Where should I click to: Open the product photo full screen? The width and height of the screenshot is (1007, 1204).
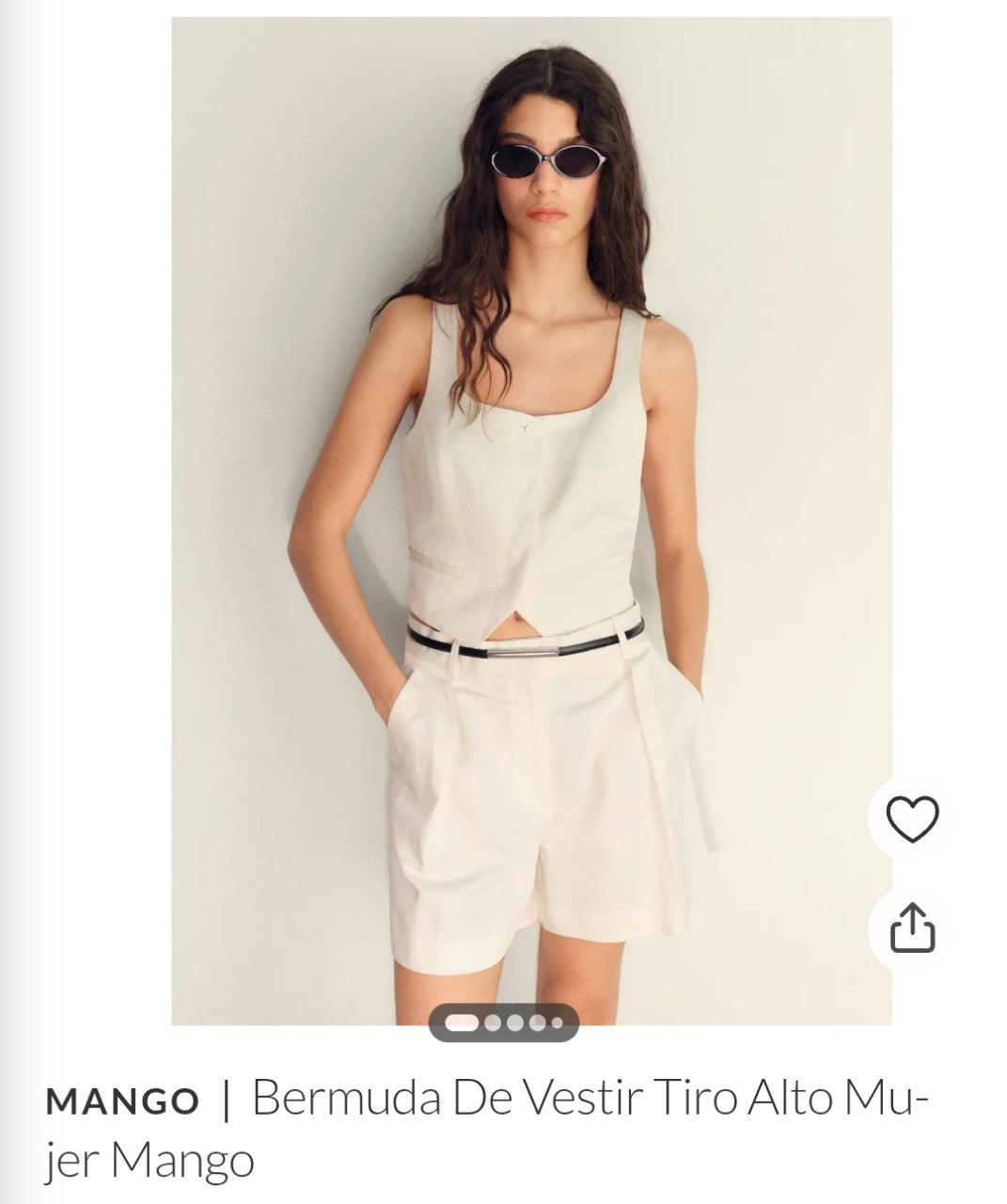[x=531, y=517]
